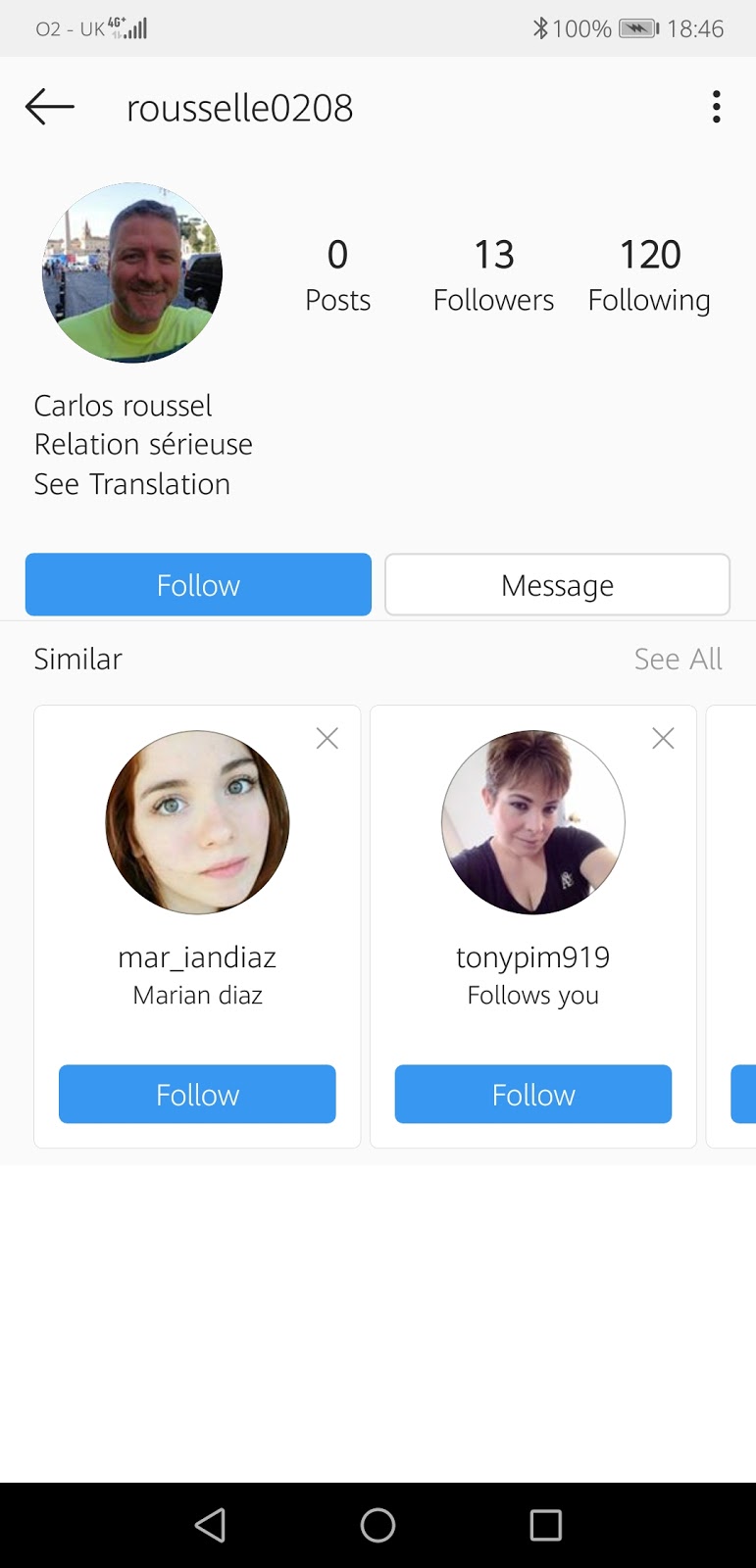The width and height of the screenshot is (756, 1568).
Task: Open mar_iandiaz's profile photo
Action: pyautogui.click(x=197, y=822)
